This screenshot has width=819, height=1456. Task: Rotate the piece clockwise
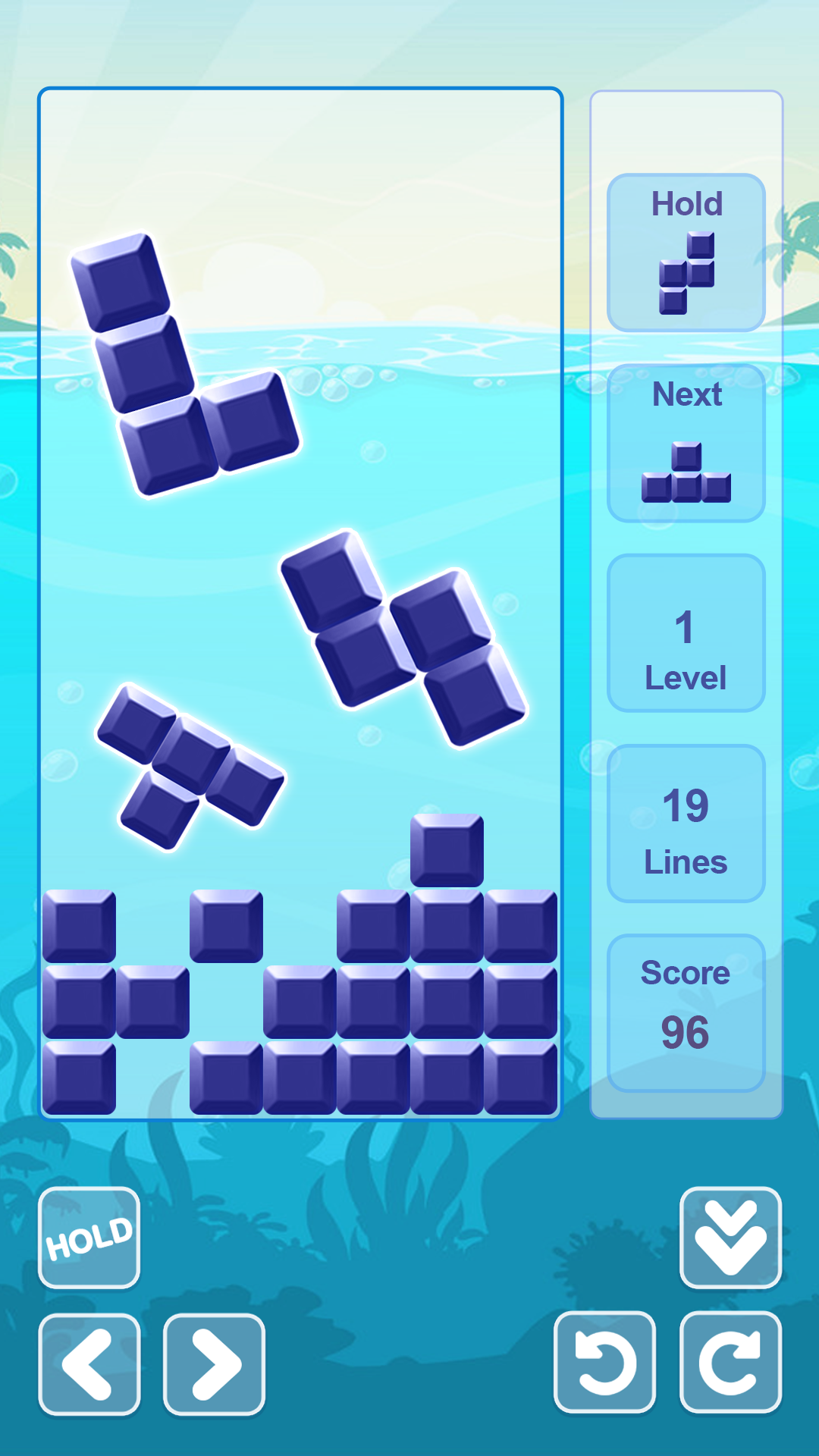[x=730, y=1363]
